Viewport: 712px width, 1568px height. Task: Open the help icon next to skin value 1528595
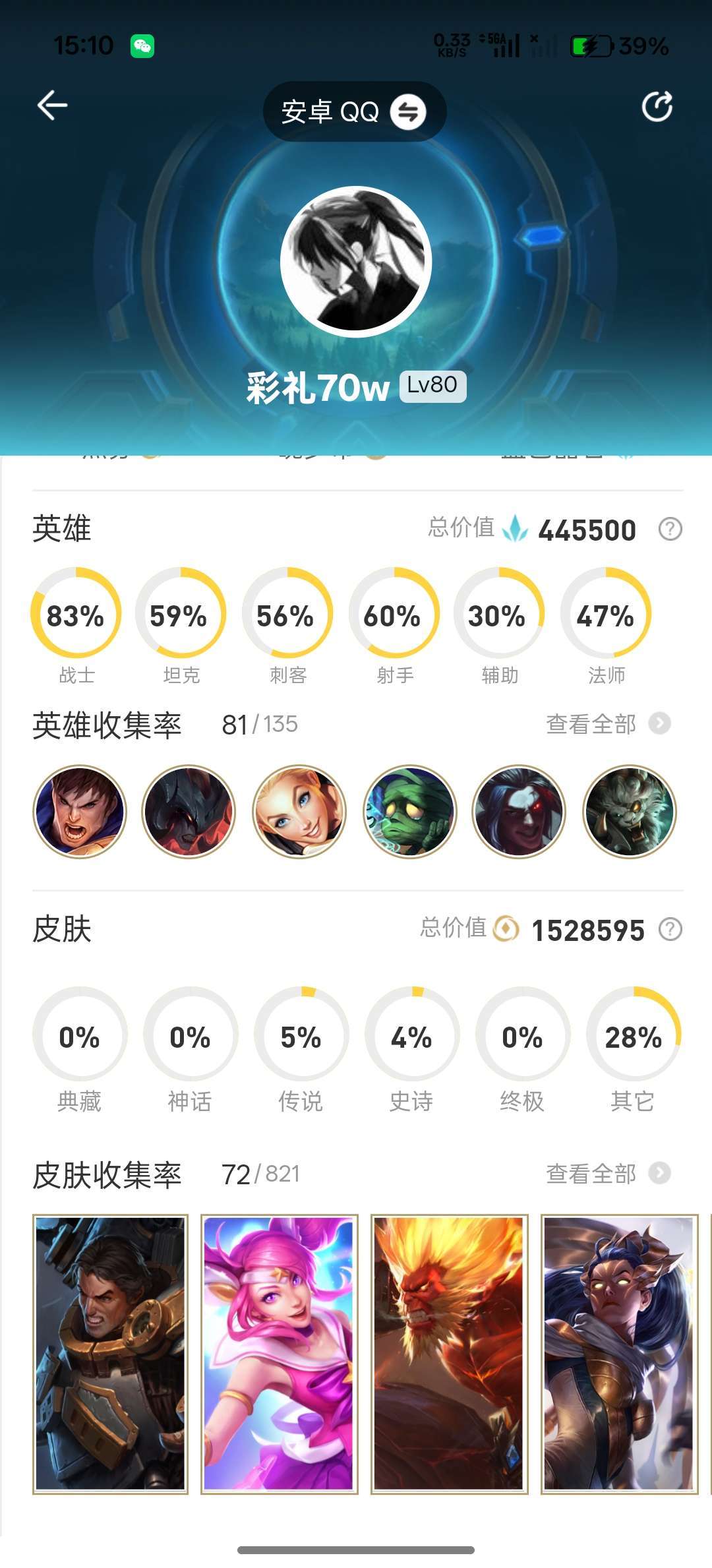[x=670, y=930]
